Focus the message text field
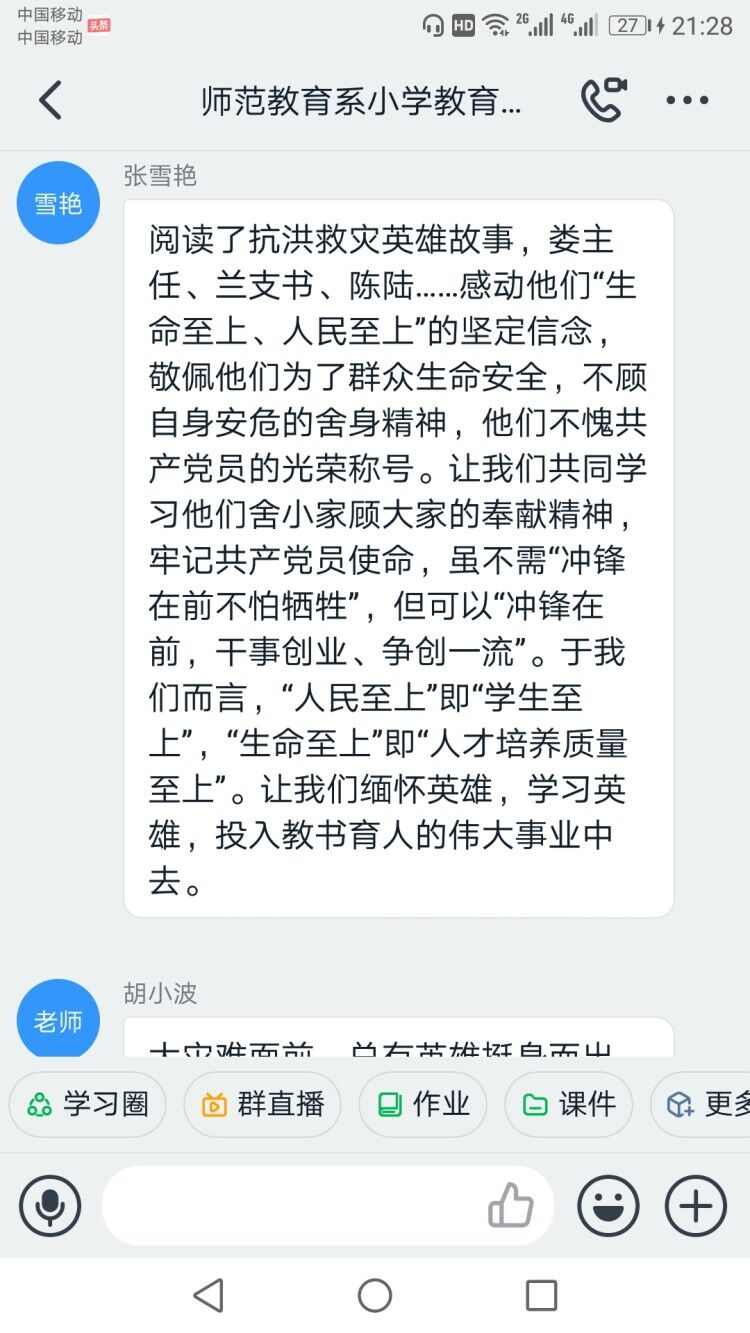This screenshot has height=1333, width=750. pos(290,1206)
